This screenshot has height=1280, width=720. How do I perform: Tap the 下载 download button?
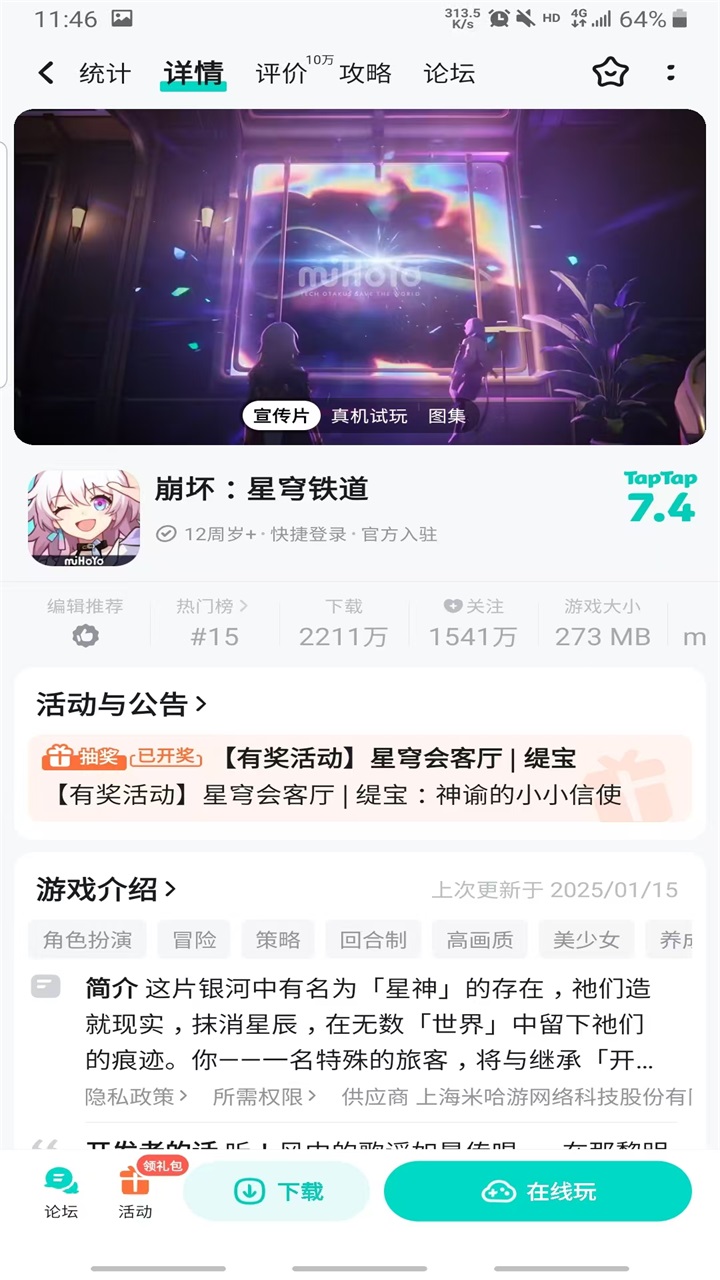tap(276, 1192)
